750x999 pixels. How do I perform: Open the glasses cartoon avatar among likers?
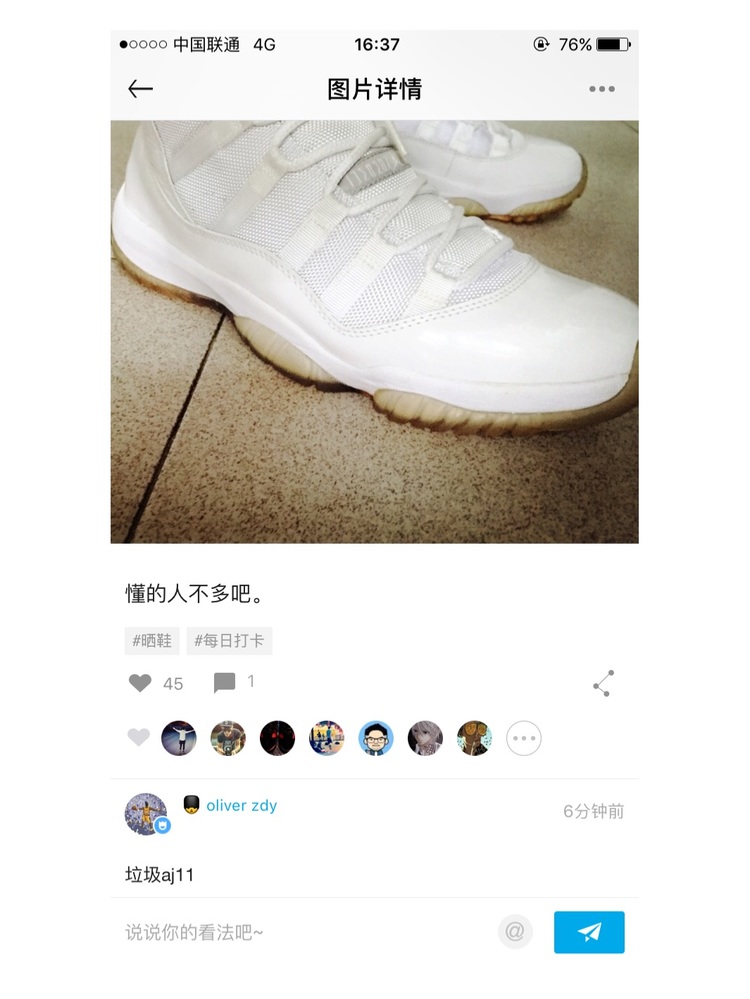(376, 739)
